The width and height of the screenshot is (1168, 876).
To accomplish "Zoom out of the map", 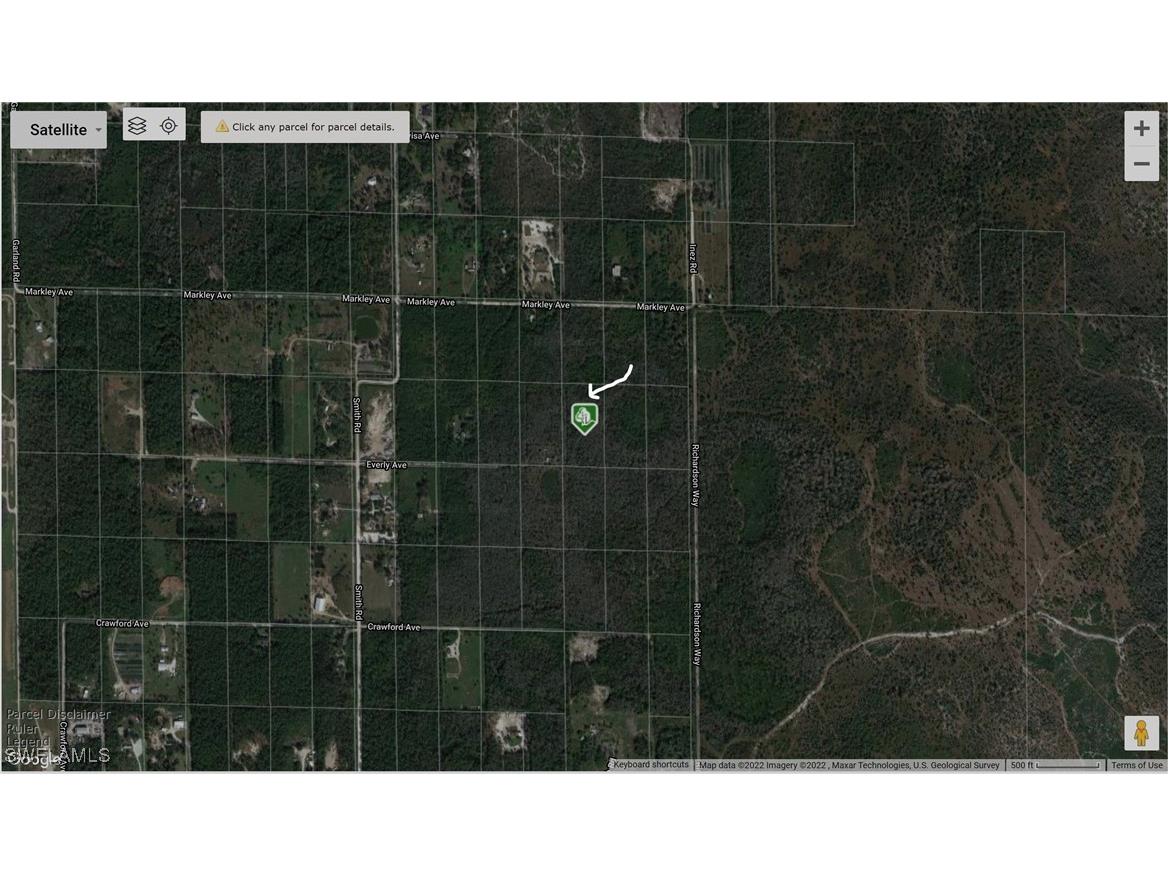I will (x=1141, y=163).
